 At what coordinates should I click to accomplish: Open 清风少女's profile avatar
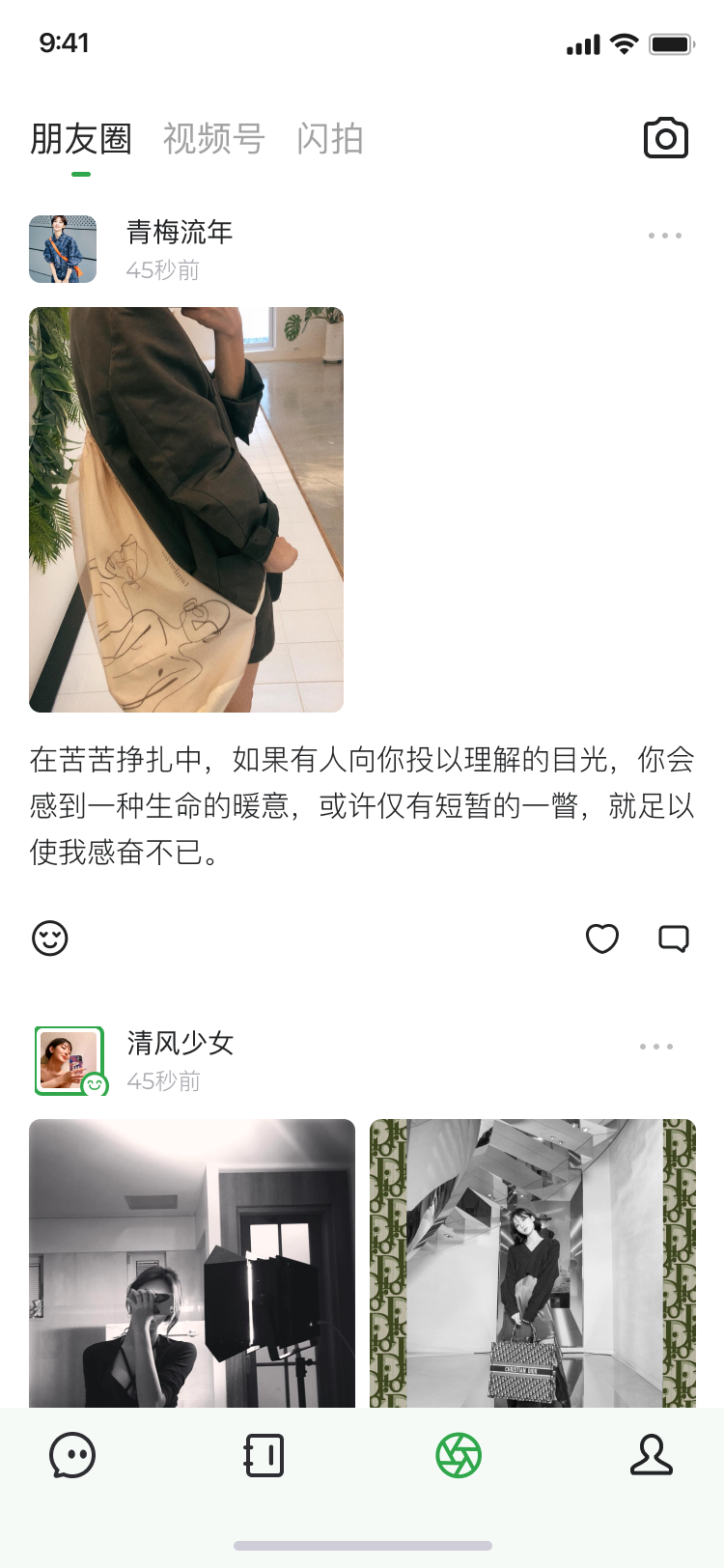click(x=69, y=1060)
